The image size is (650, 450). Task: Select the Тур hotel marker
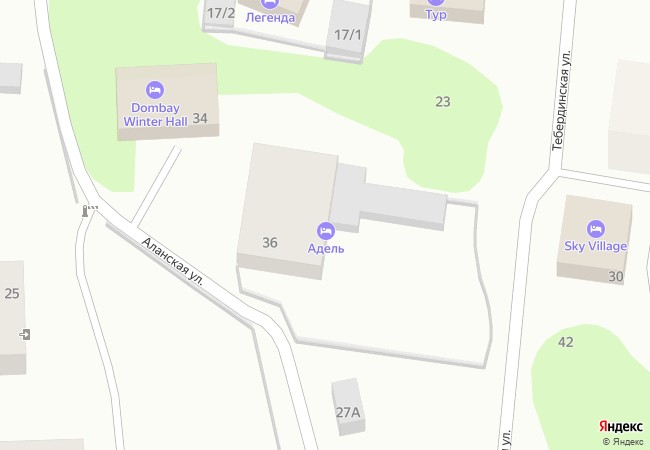click(436, 3)
